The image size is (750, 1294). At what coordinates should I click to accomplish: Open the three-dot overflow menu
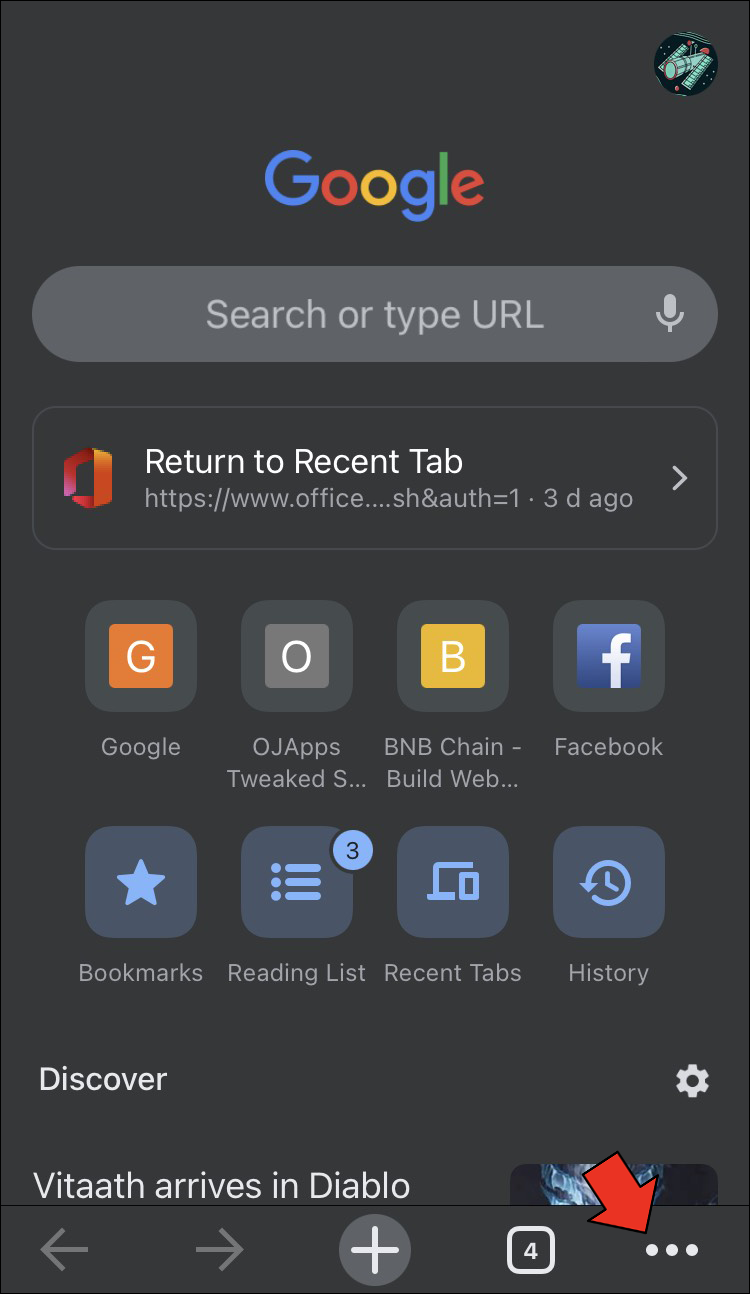(671, 1250)
